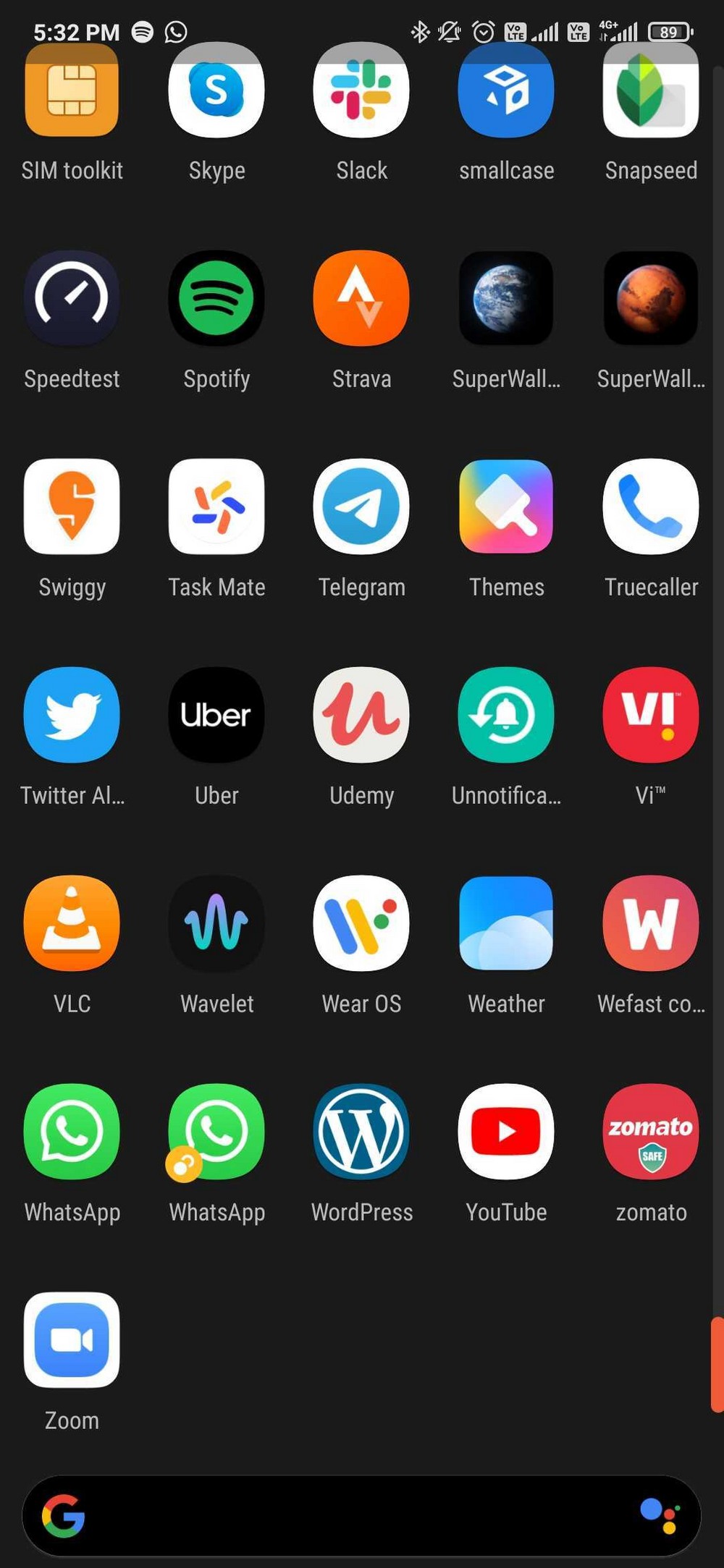Launch the Themes app
Screen dimensions: 724x1568
[x=506, y=507]
